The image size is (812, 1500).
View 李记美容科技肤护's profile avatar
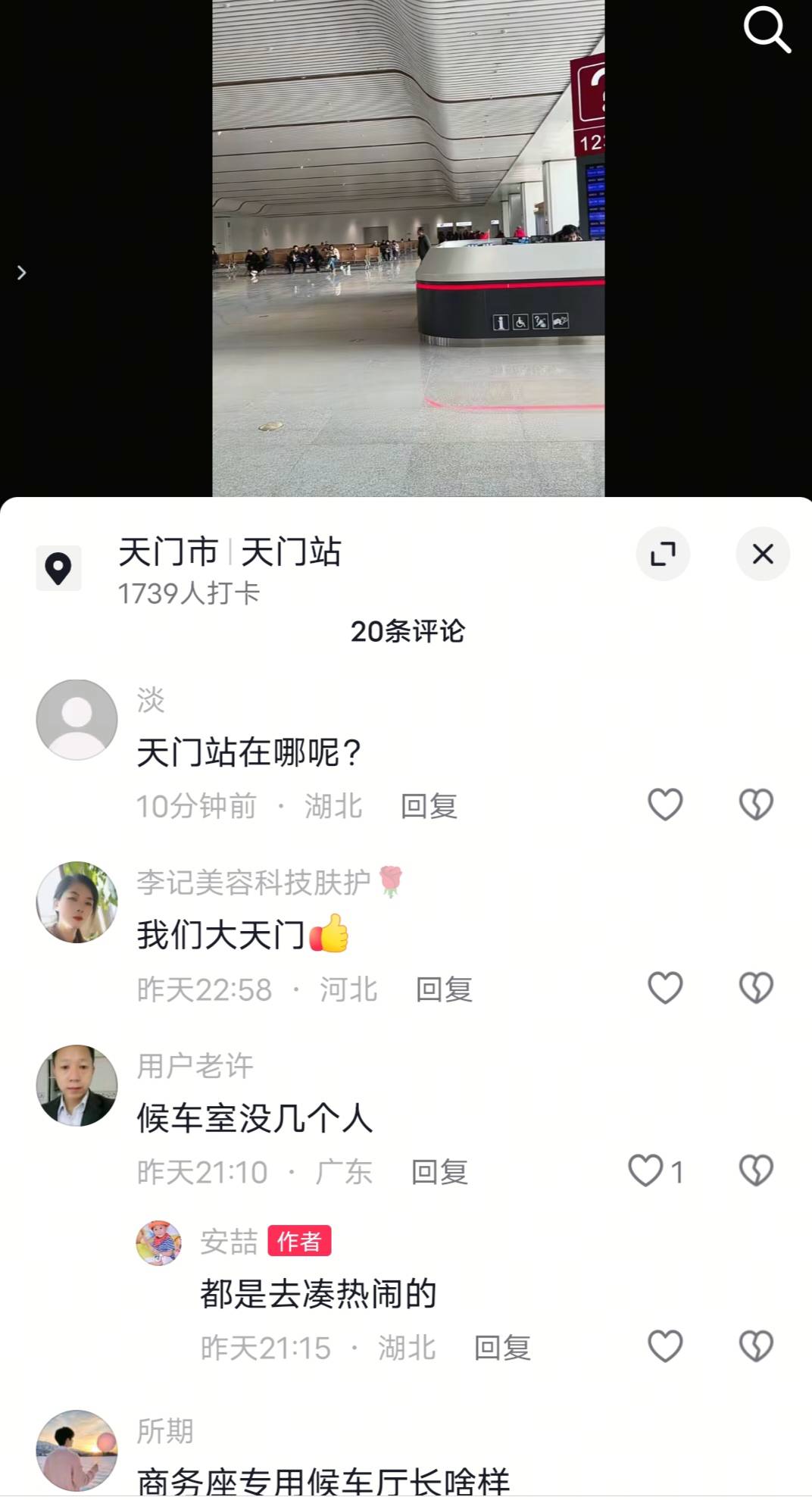[x=77, y=902]
